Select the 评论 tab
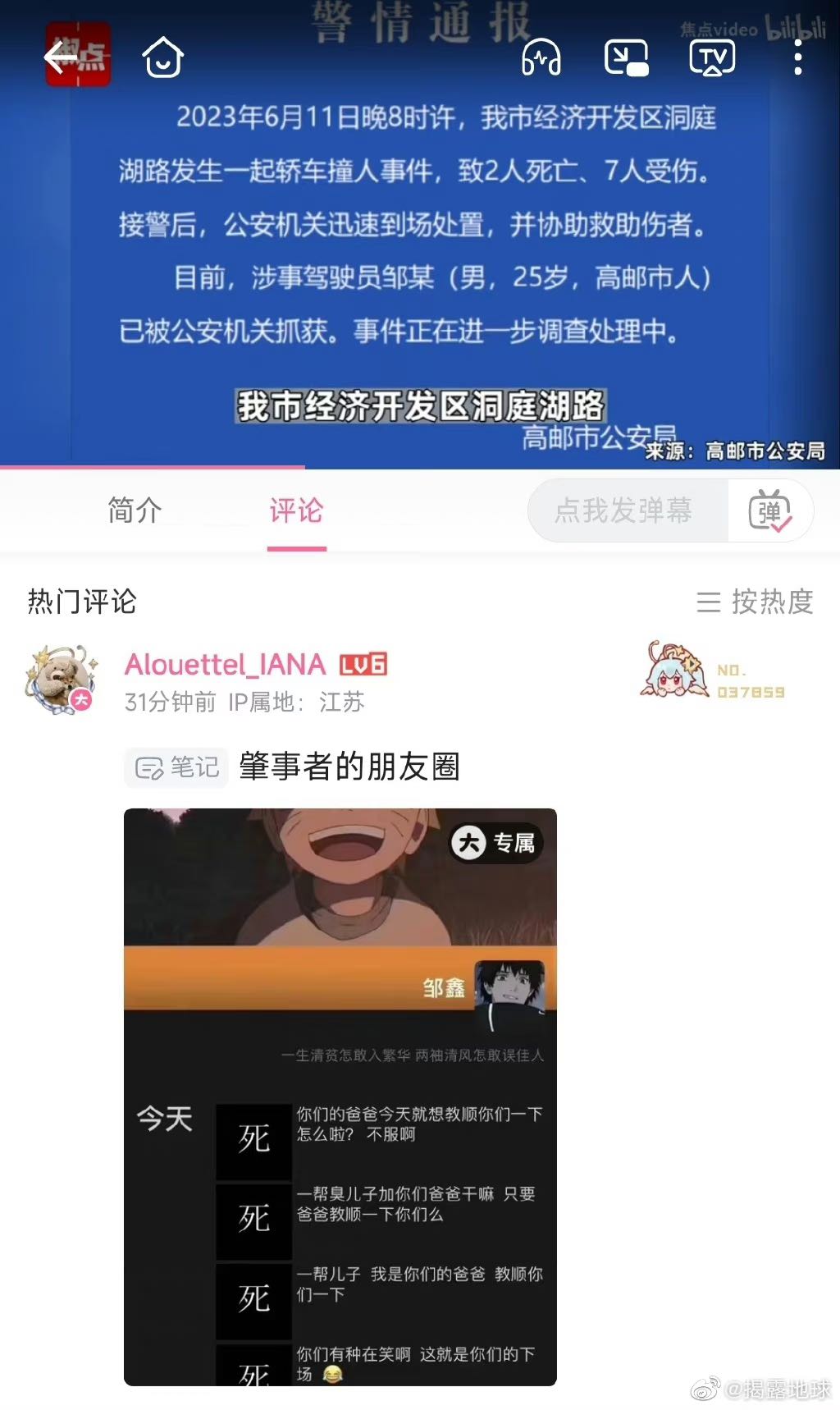Viewport: 840px width, 1410px height. click(296, 510)
